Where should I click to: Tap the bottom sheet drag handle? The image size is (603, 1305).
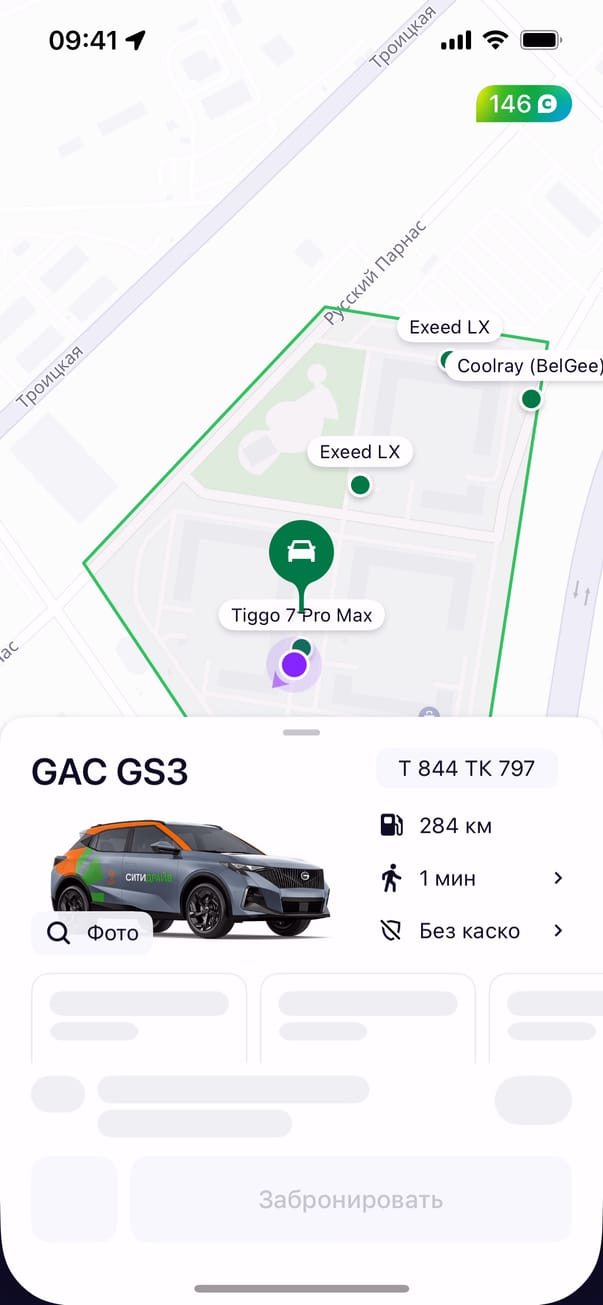pyautogui.click(x=301, y=732)
